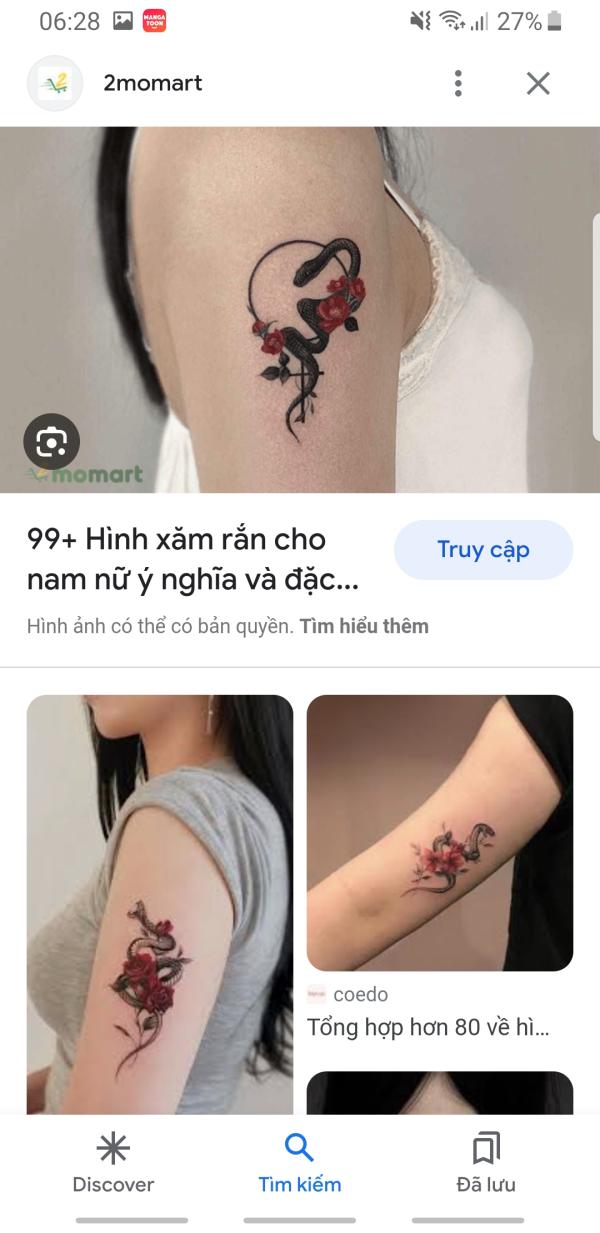Open the Đã lưu tab
The width and height of the screenshot is (600, 1233).
pos(486,1163)
